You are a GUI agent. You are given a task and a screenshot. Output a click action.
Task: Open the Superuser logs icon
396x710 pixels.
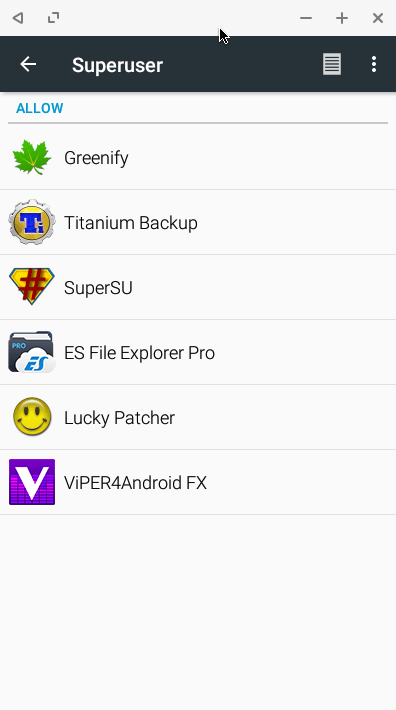(x=332, y=64)
